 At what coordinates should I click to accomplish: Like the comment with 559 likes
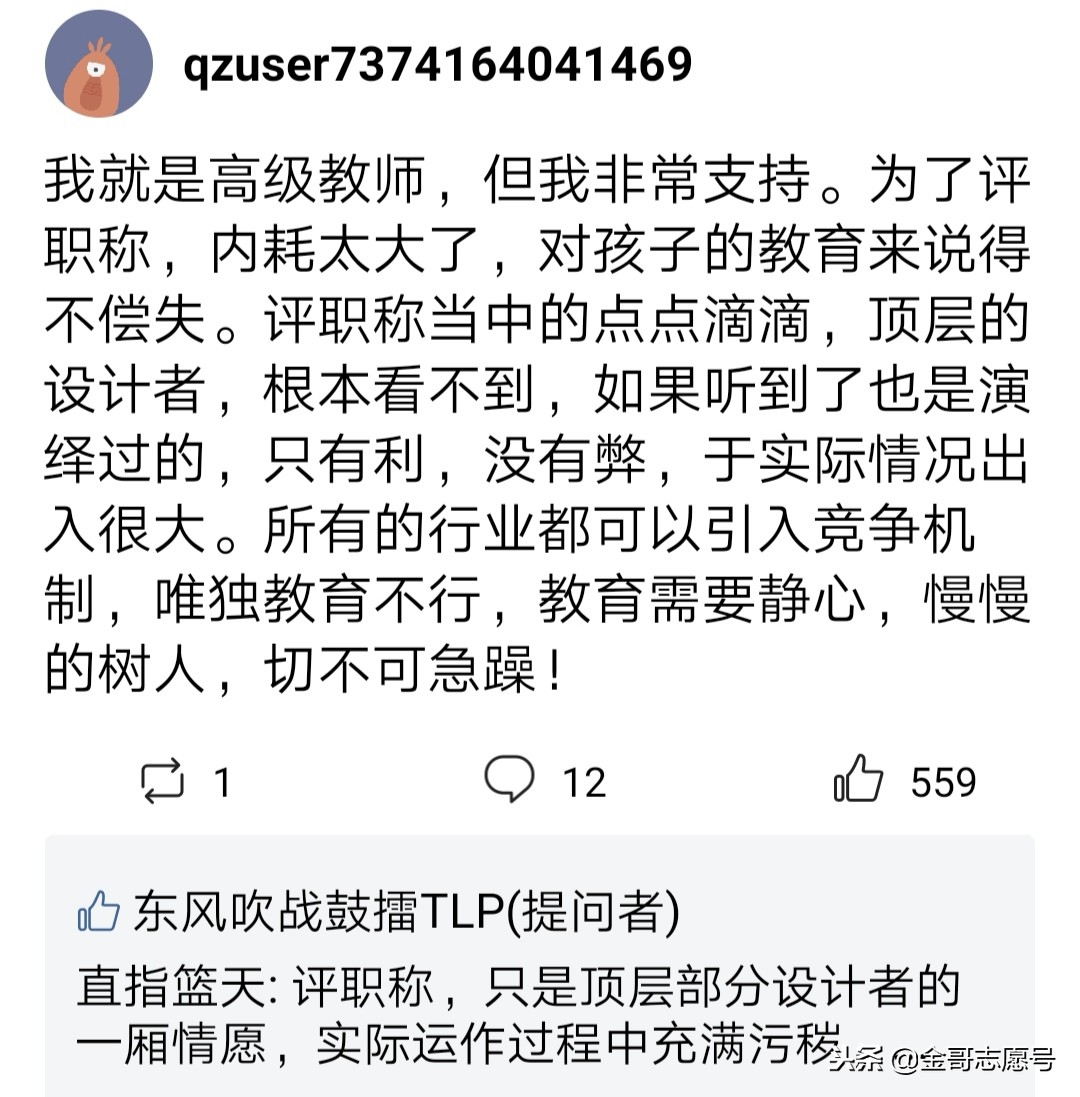tap(859, 779)
